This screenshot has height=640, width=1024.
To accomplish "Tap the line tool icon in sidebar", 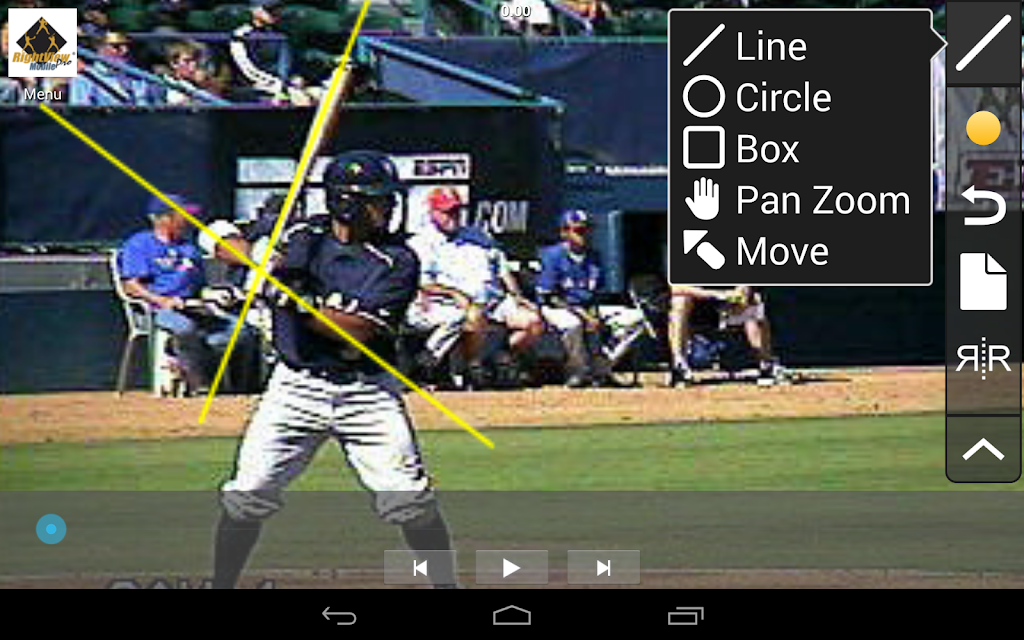I will 983,44.
